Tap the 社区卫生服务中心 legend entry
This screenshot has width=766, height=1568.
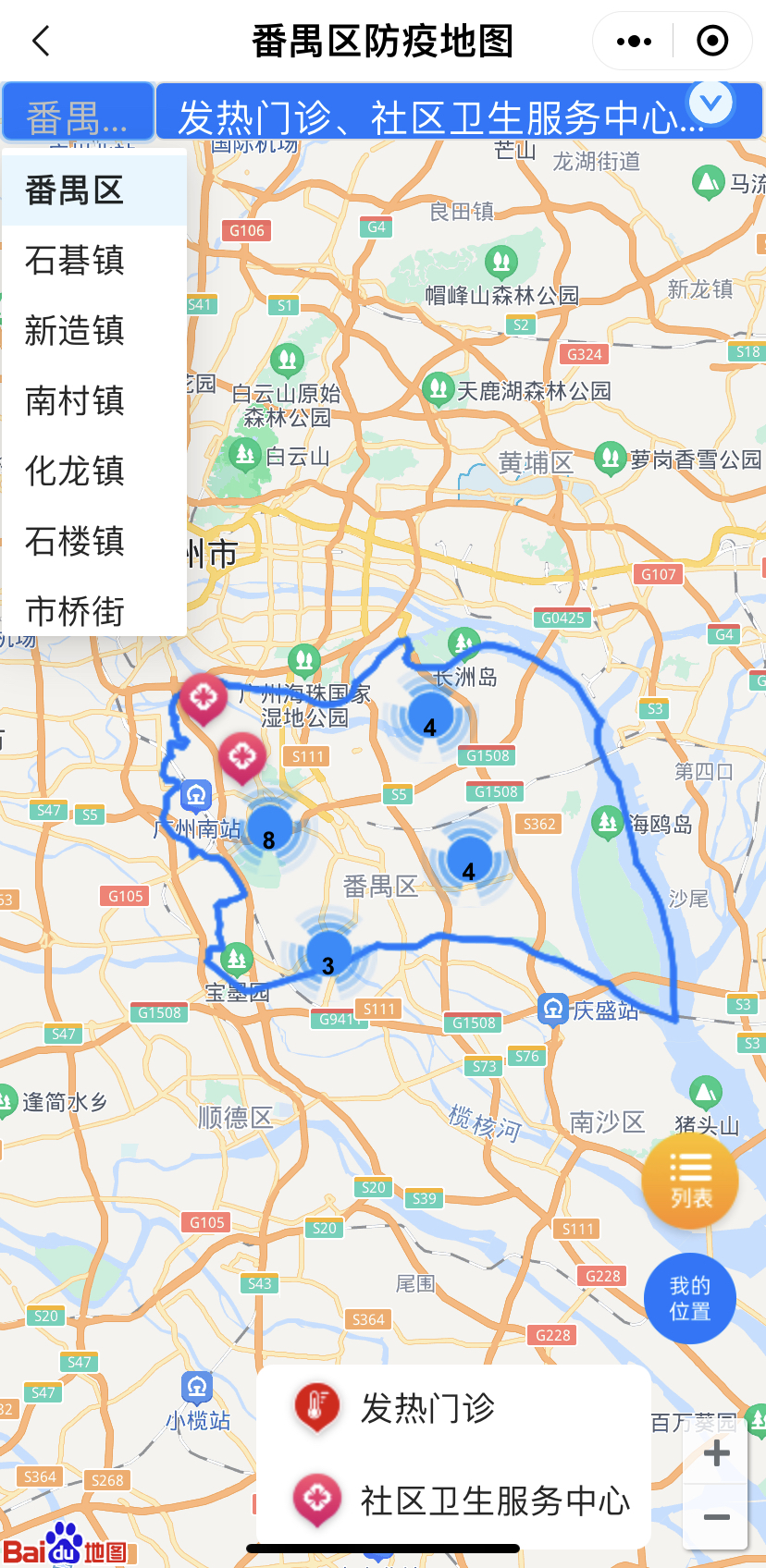click(494, 1501)
